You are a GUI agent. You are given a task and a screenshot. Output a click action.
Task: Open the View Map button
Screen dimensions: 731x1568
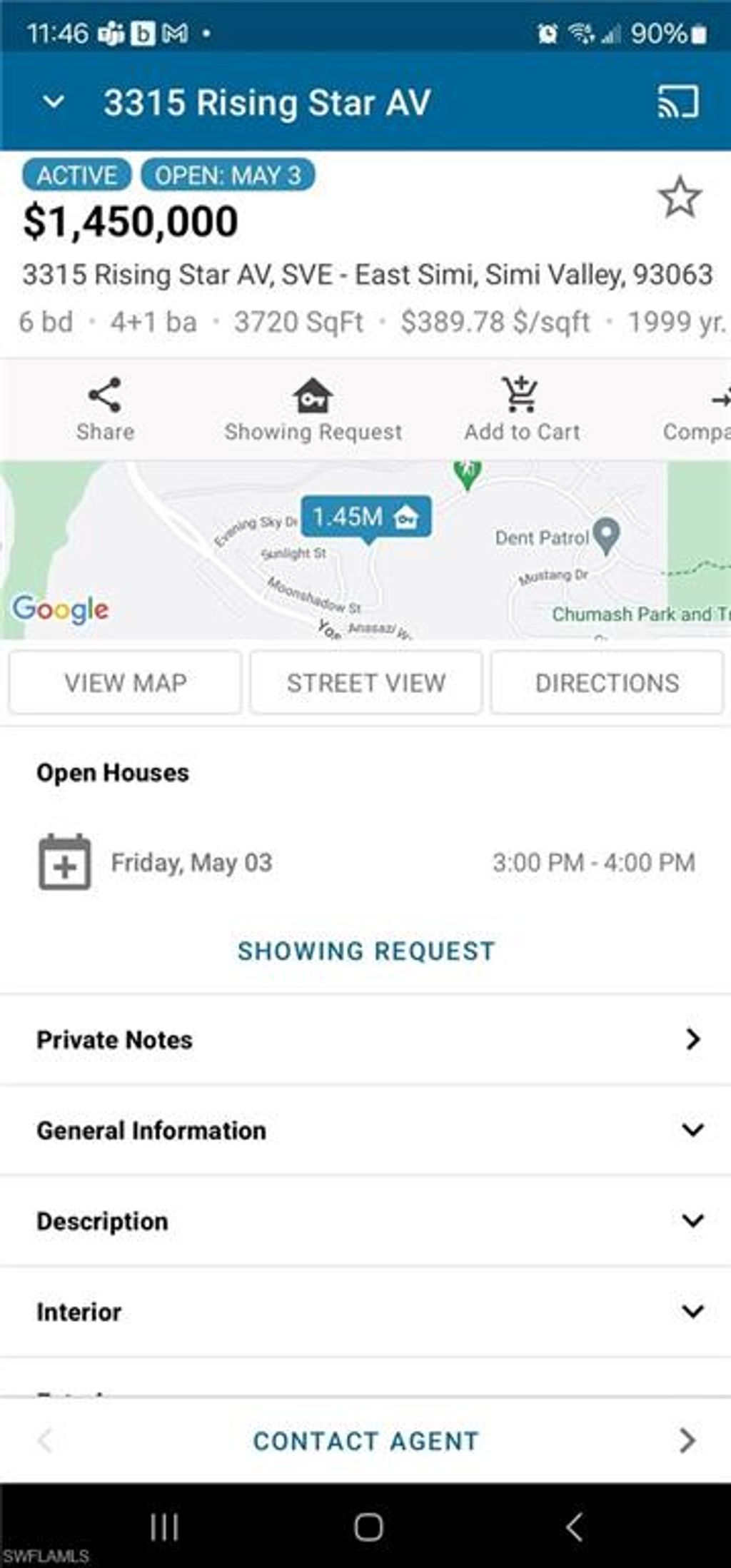[x=126, y=682]
